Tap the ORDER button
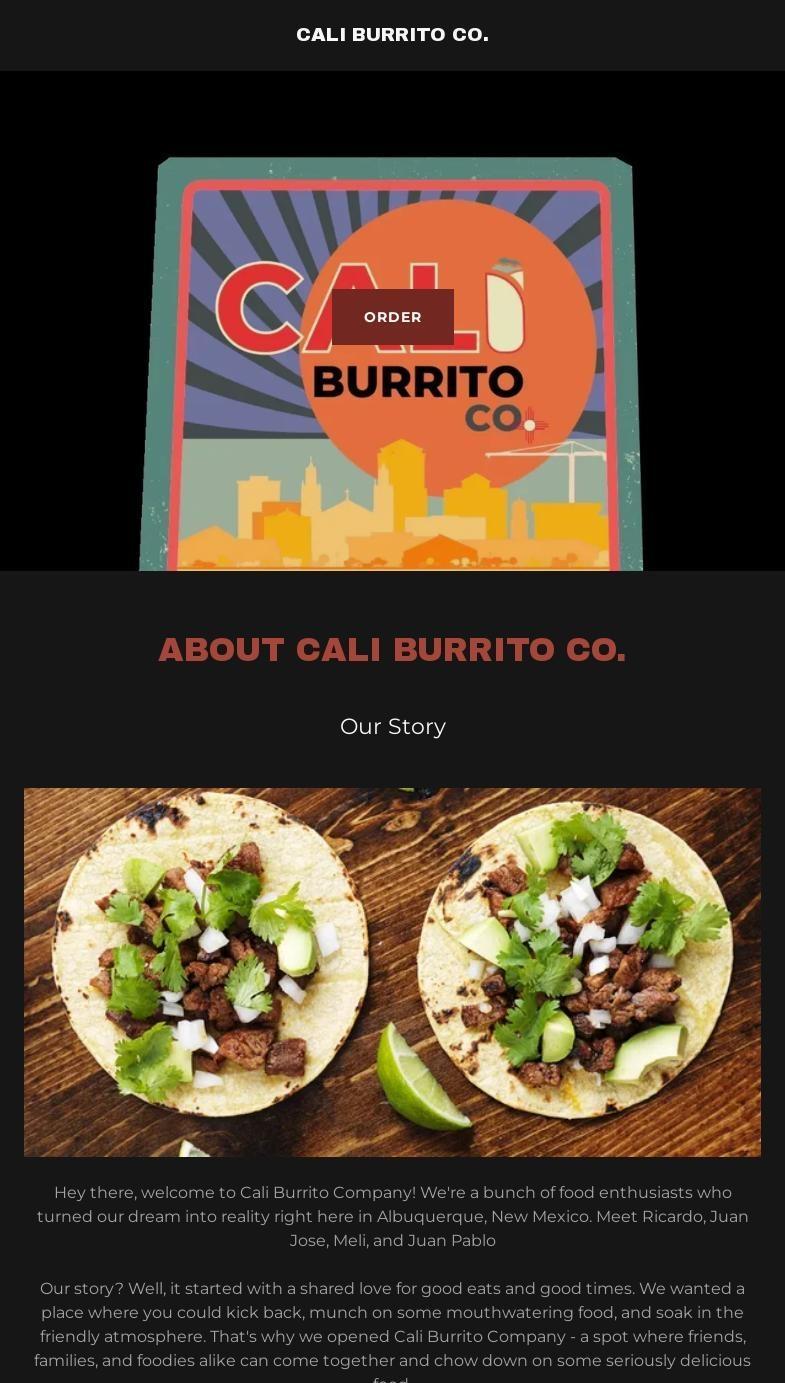 [392, 317]
